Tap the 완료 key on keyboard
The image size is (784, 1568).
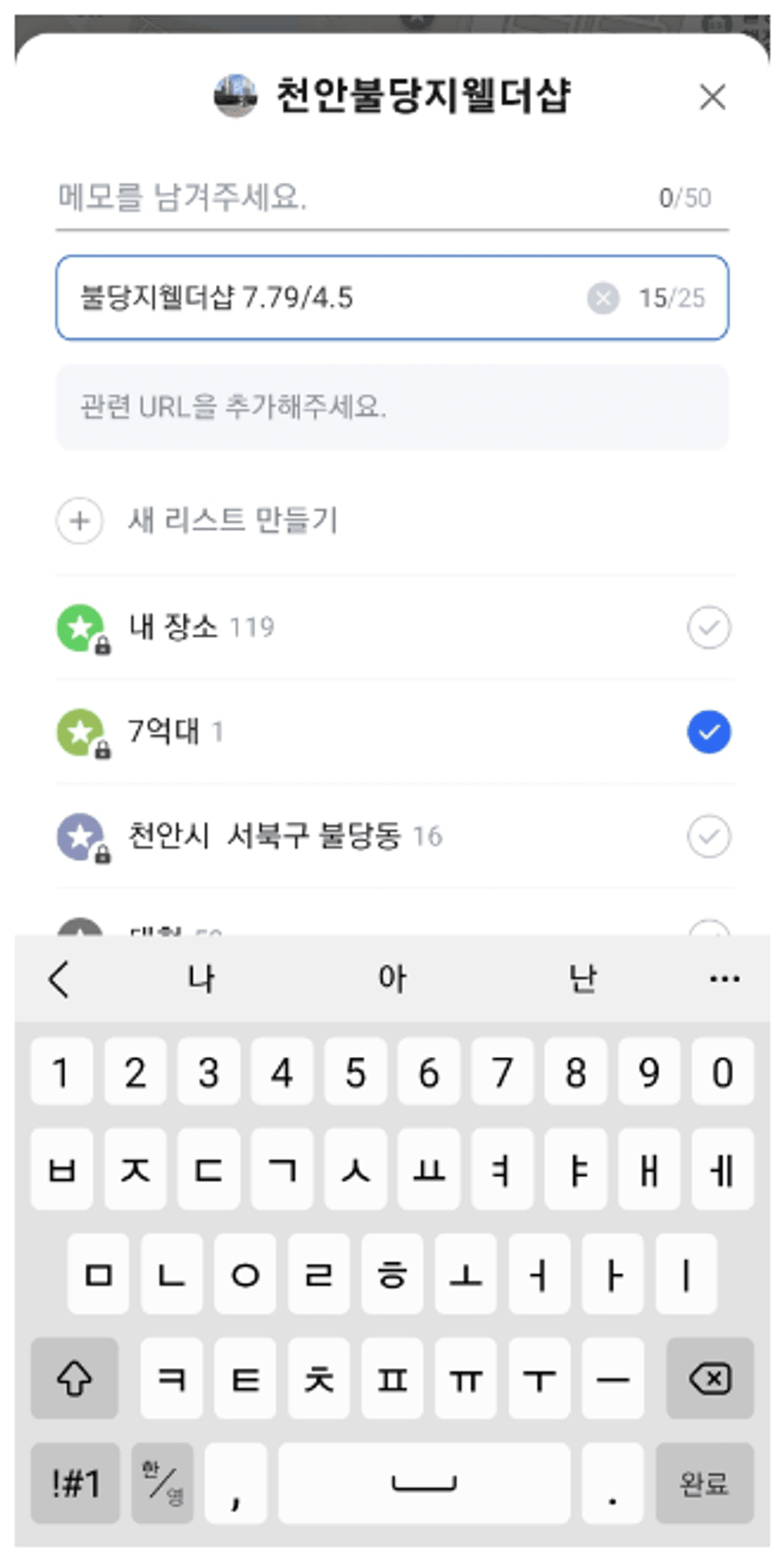pyautogui.click(x=704, y=1483)
